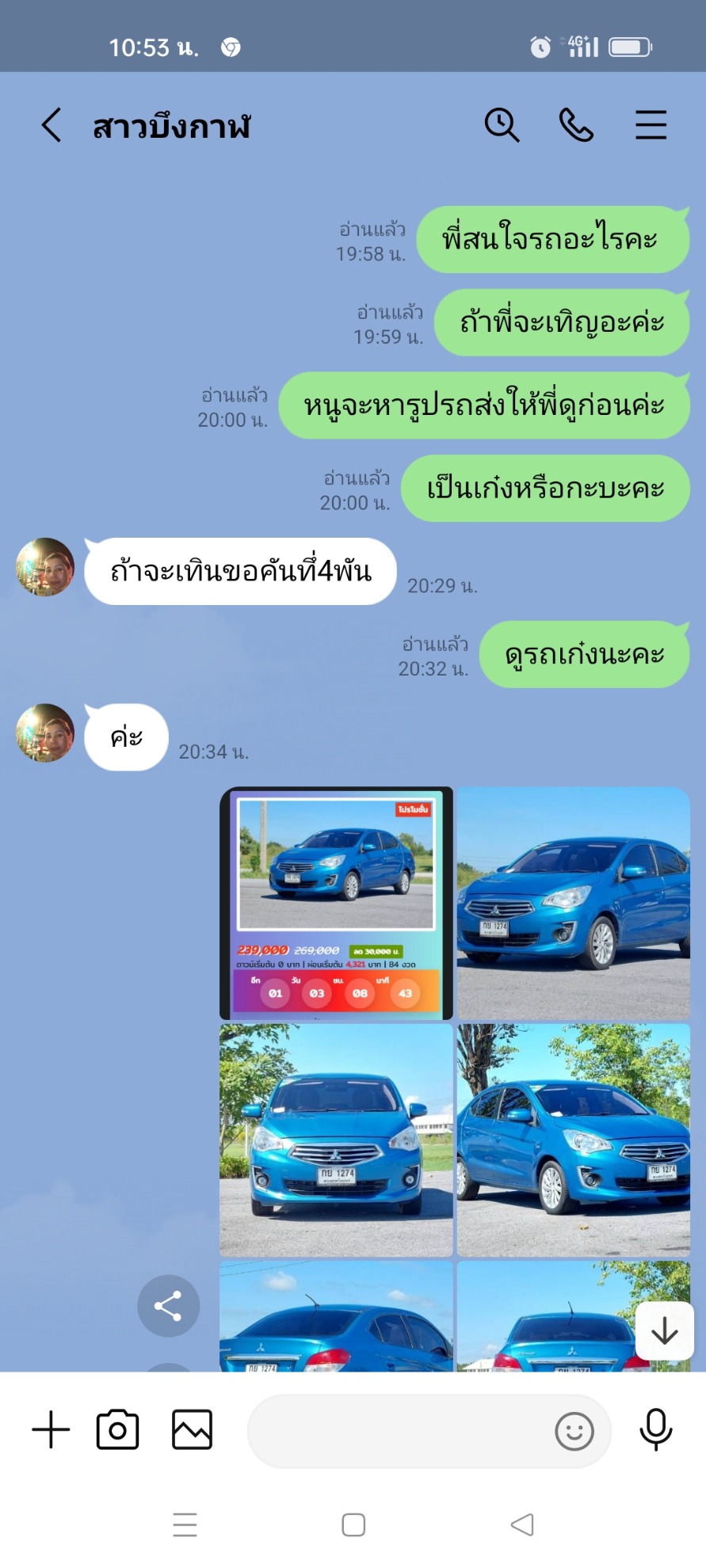Open the chat menu

(x=651, y=125)
